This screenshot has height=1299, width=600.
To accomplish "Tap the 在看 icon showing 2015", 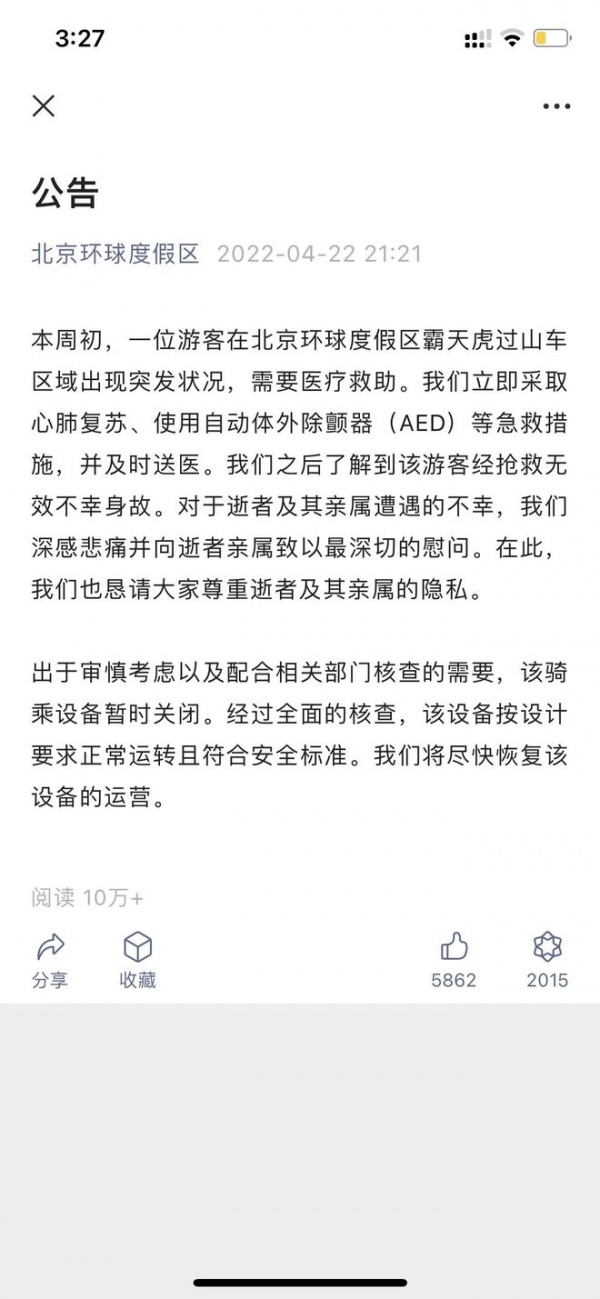I will click(x=547, y=960).
